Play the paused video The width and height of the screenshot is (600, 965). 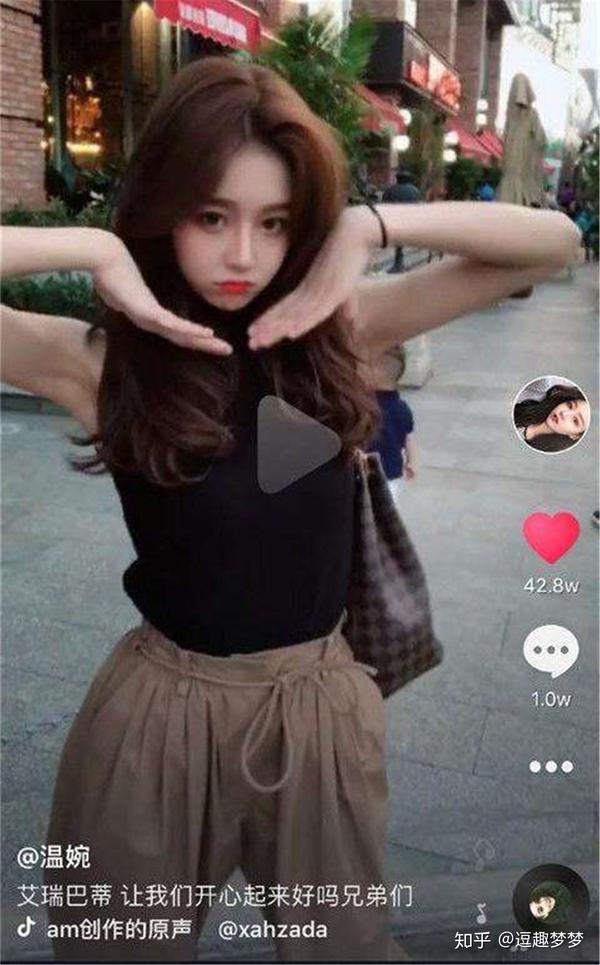click(x=297, y=444)
